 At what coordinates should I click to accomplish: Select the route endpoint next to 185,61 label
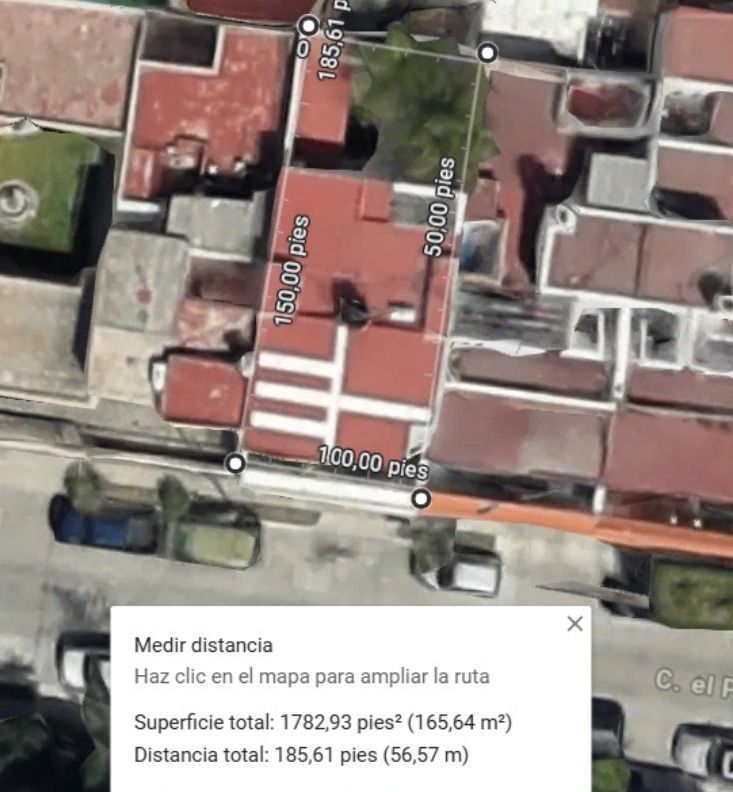click(x=309, y=25)
